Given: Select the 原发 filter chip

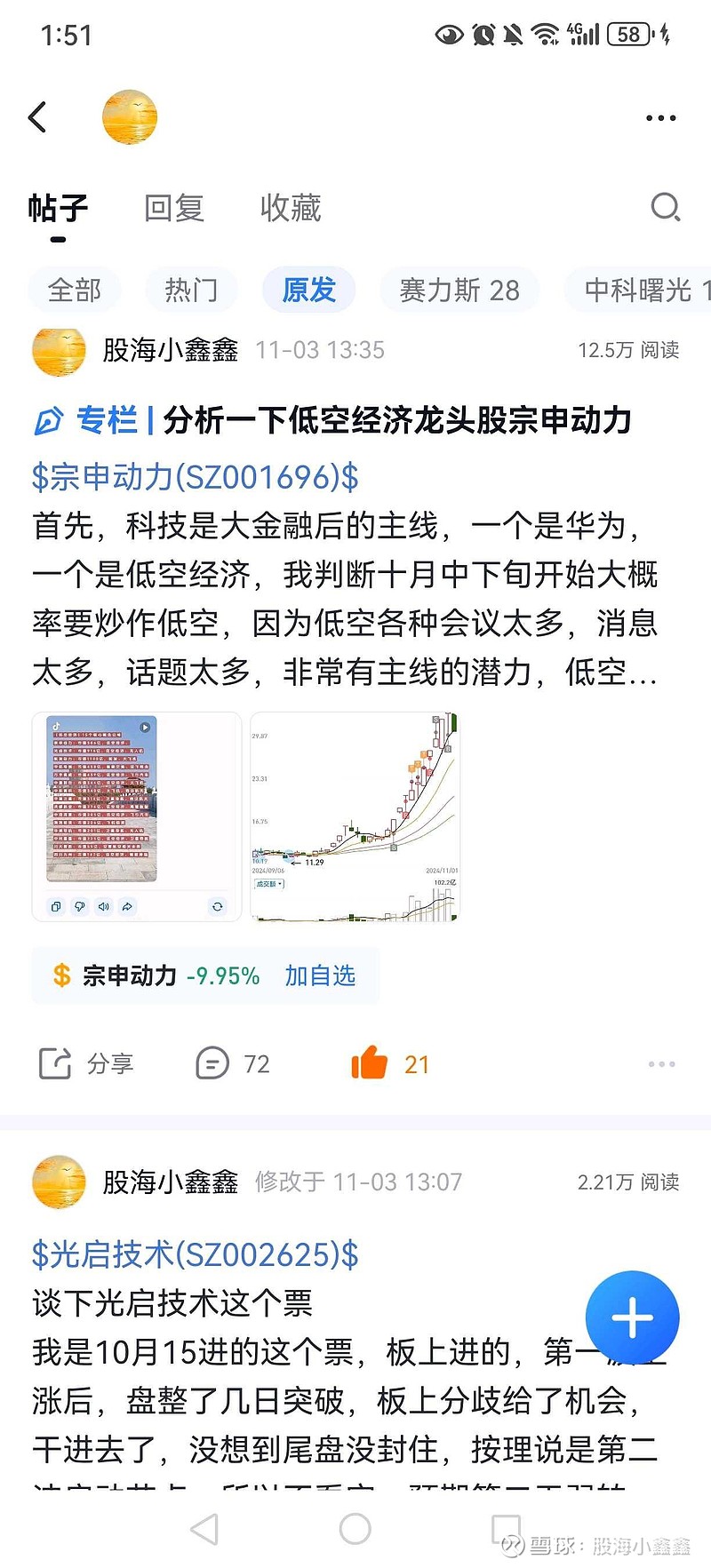Looking at the screenshot, I should pos(308,290).
